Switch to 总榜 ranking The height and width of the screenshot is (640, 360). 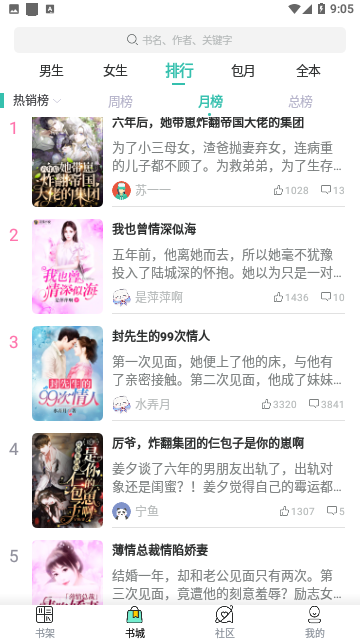pos(300,101)
